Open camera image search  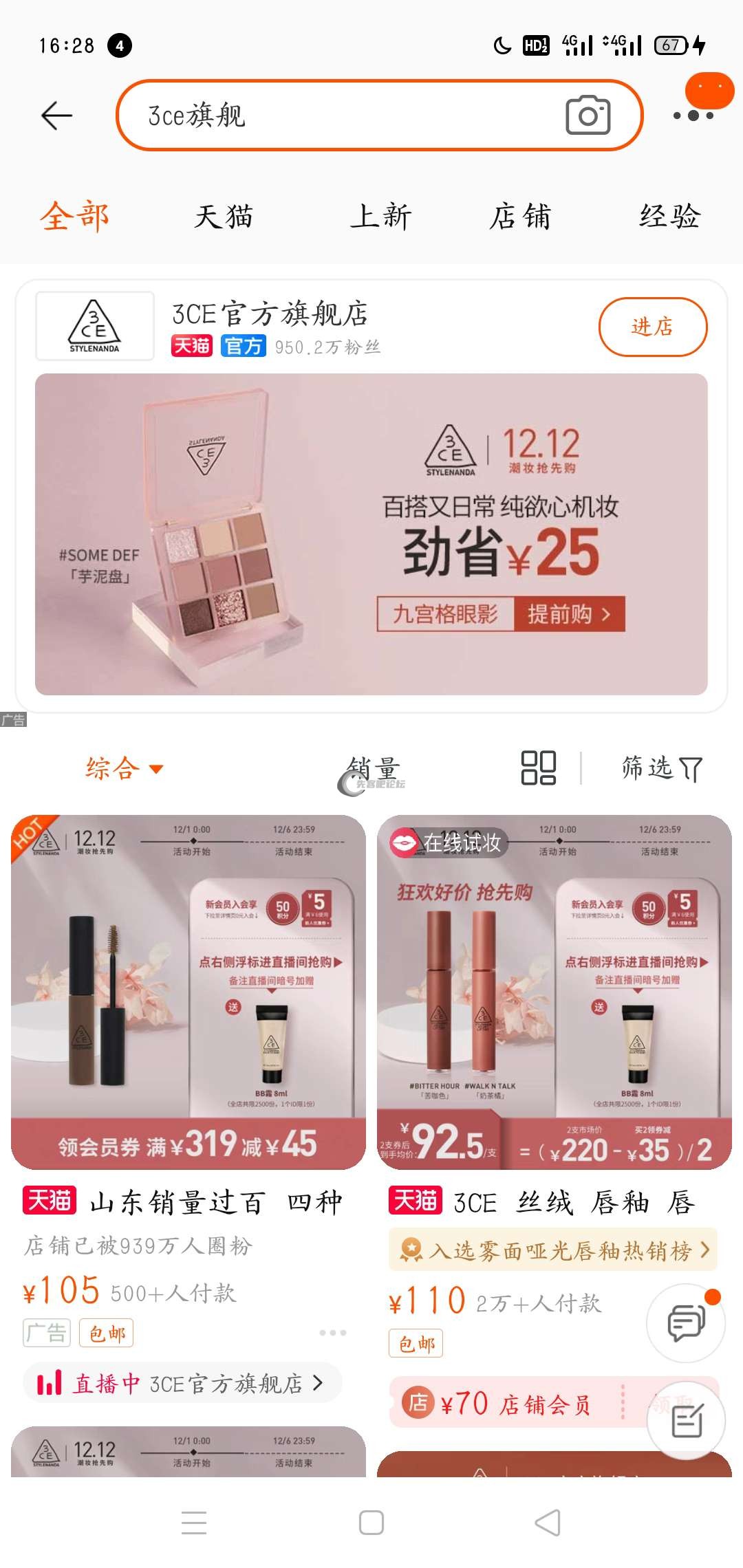point(588,116)
